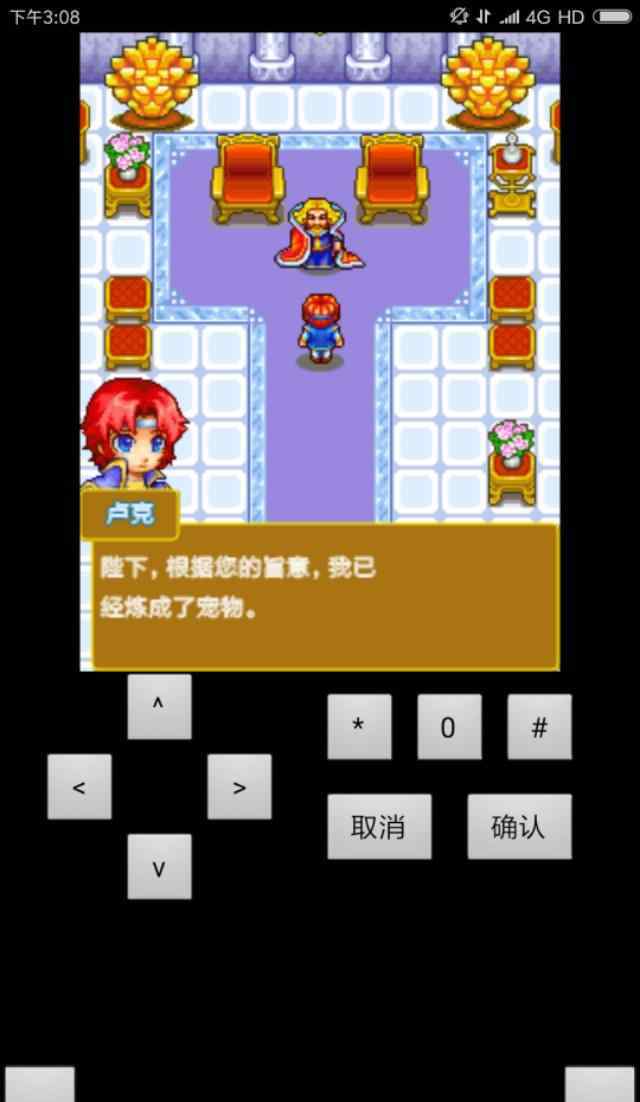Tap the up arrow on the D-pad
Image resolution: width=640 pixels, height=1102 pixels.
tap(159, 706)
